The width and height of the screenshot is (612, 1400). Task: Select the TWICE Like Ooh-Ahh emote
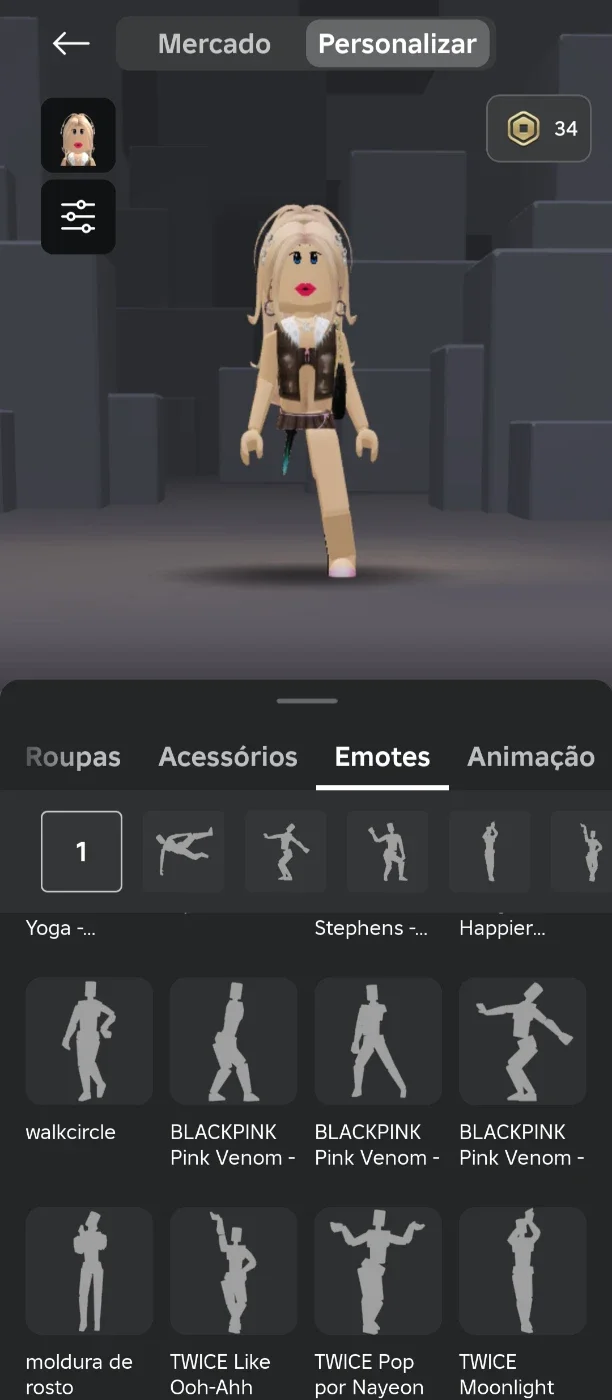click(233, 1300)
